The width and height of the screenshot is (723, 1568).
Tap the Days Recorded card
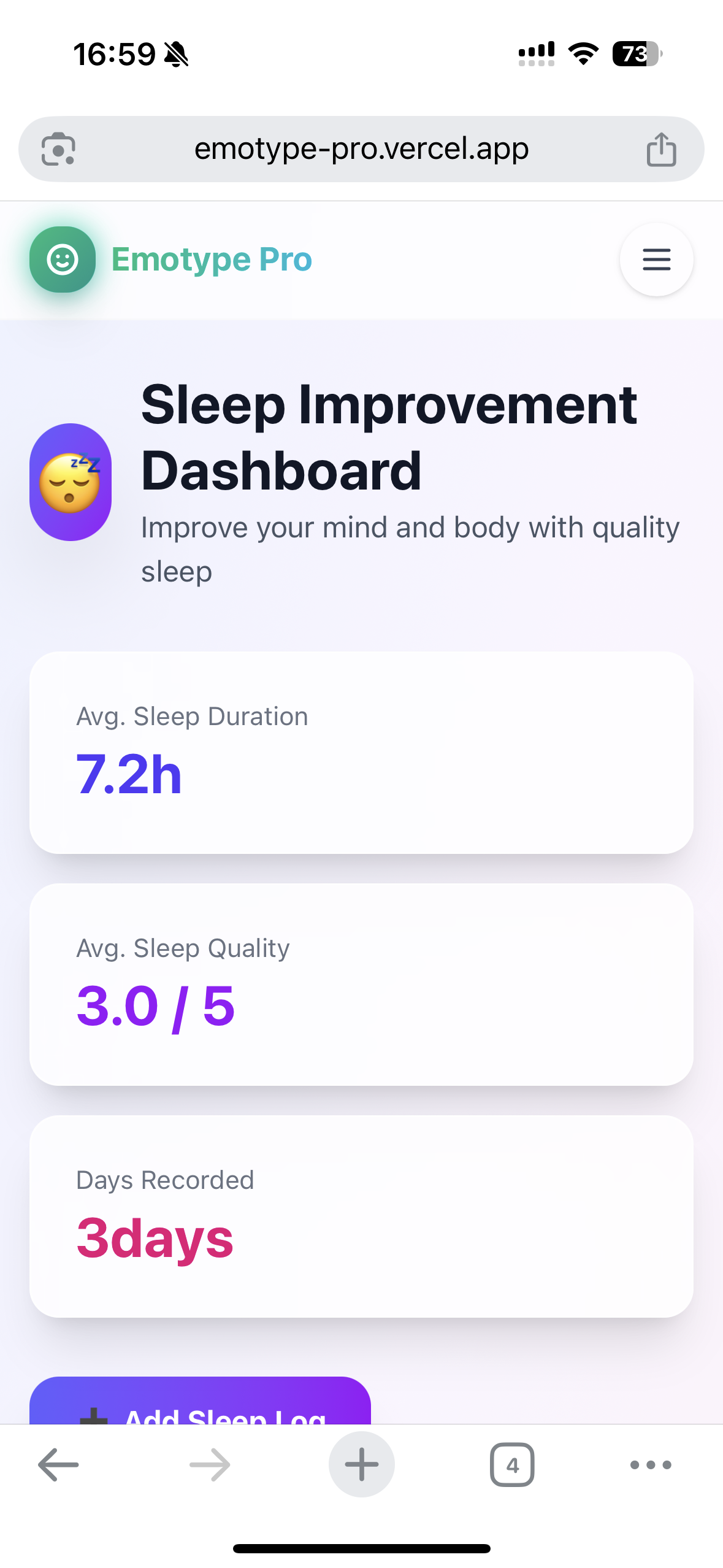coord(361,1215)
